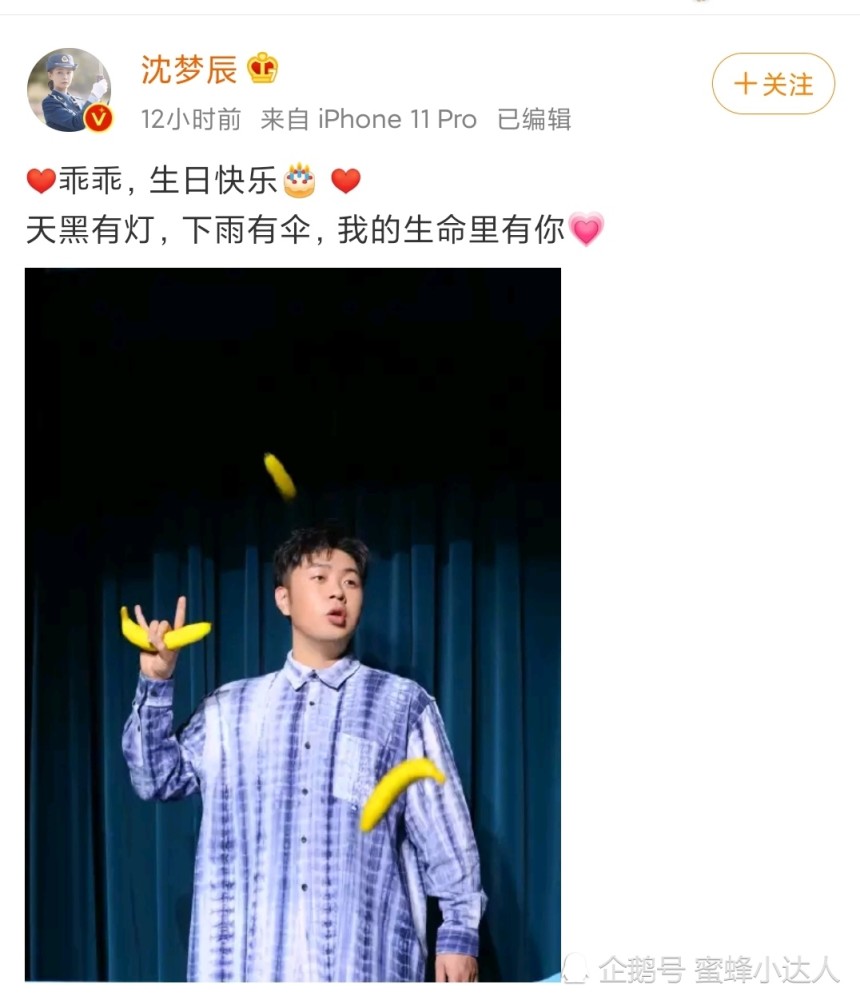Open the 沈梦辰 username link
The height and width of the screenshot is (1000, 860).
189,69
